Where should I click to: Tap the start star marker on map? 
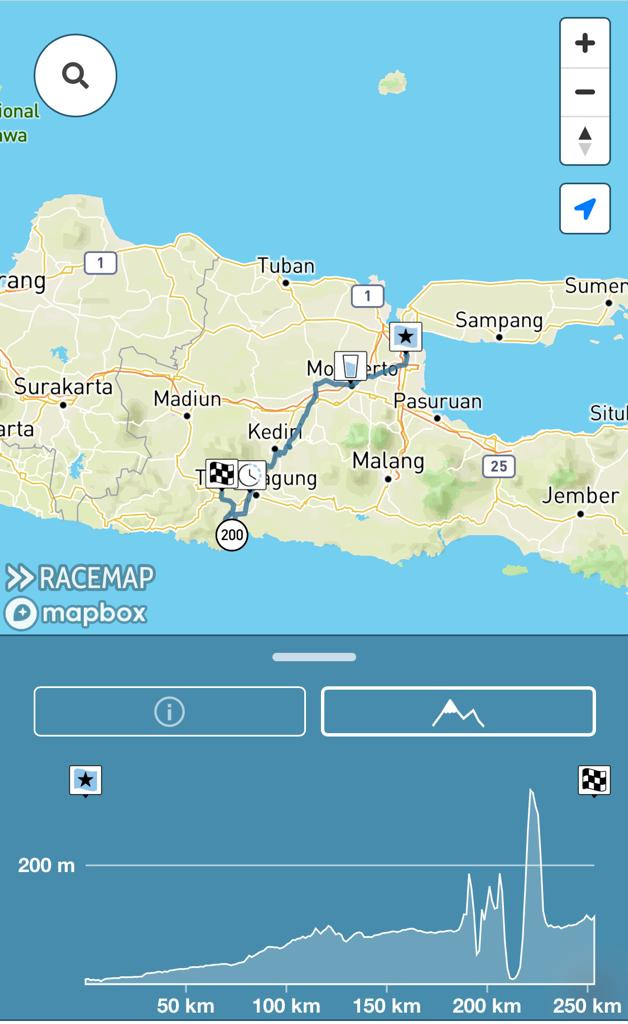pyautogui.click(x=405, y=336)
